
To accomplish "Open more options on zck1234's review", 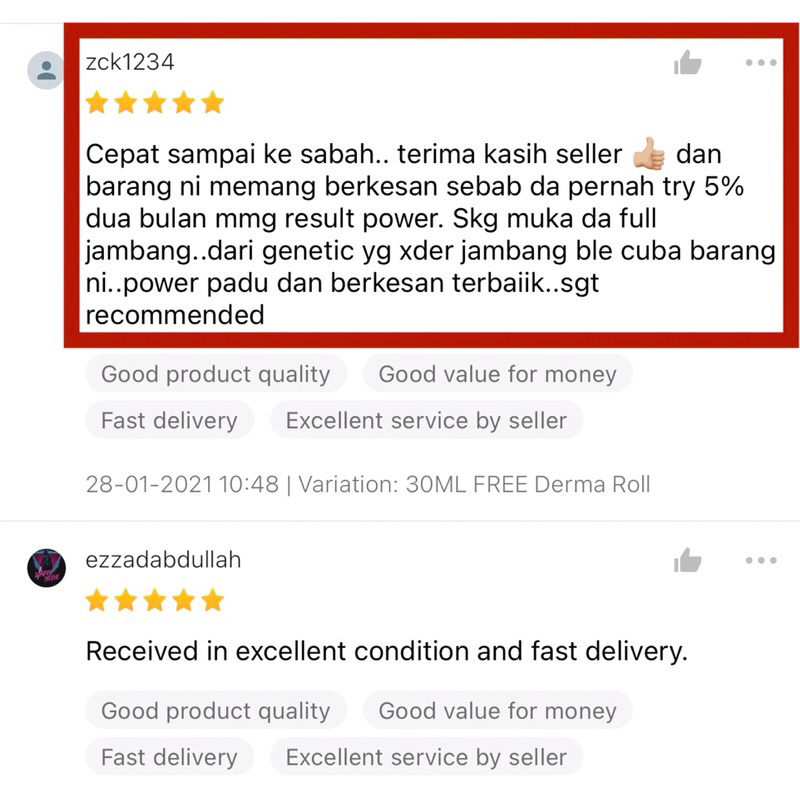I will click(x=761, y=63).
